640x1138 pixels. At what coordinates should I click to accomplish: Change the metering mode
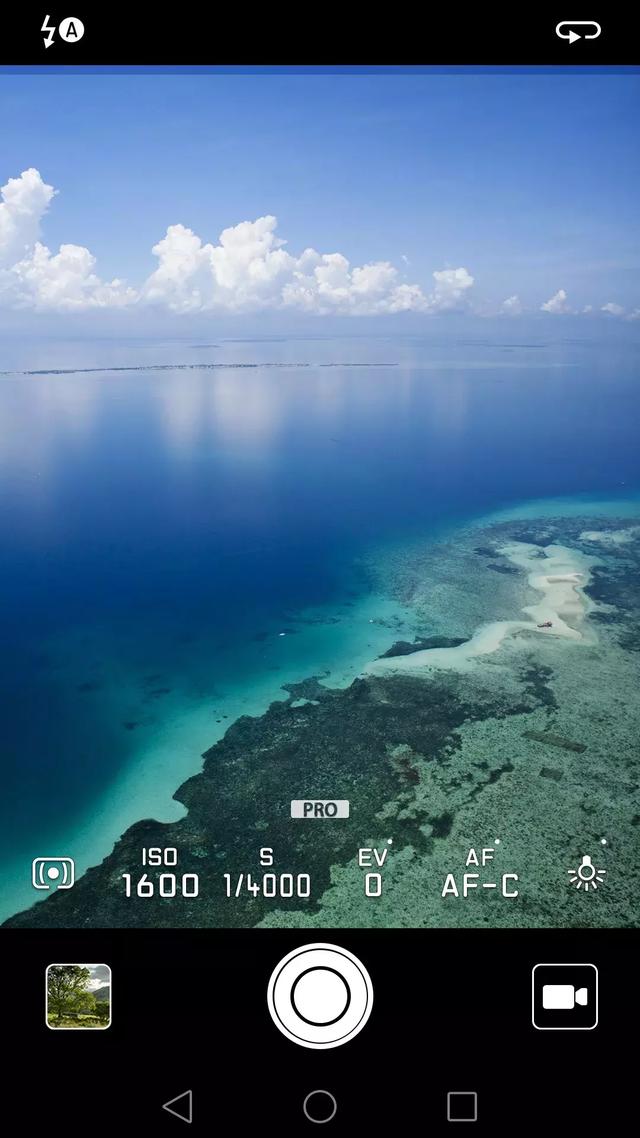click(x=53, y=874)
